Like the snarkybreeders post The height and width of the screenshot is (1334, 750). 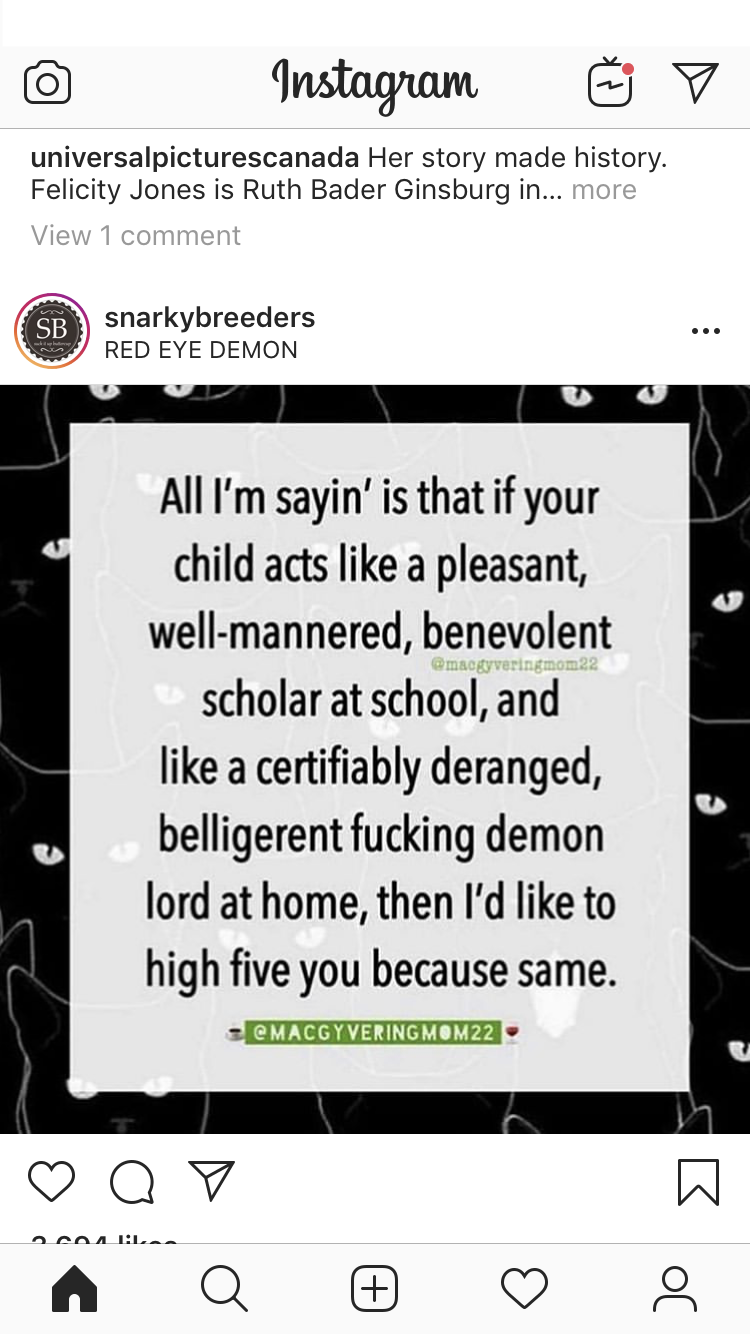pyautogui.click(x=51, y=1182)
